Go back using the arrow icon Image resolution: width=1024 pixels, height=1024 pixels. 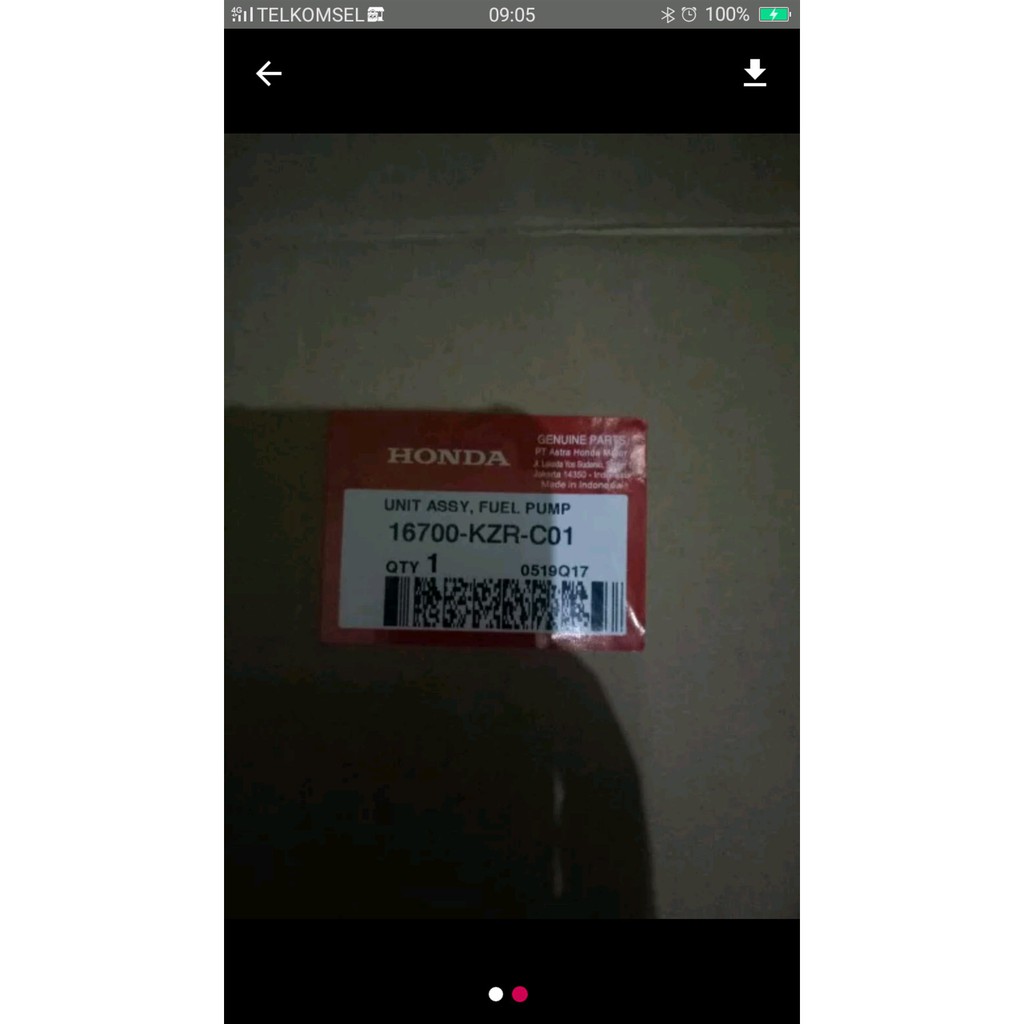pos(268,73)
